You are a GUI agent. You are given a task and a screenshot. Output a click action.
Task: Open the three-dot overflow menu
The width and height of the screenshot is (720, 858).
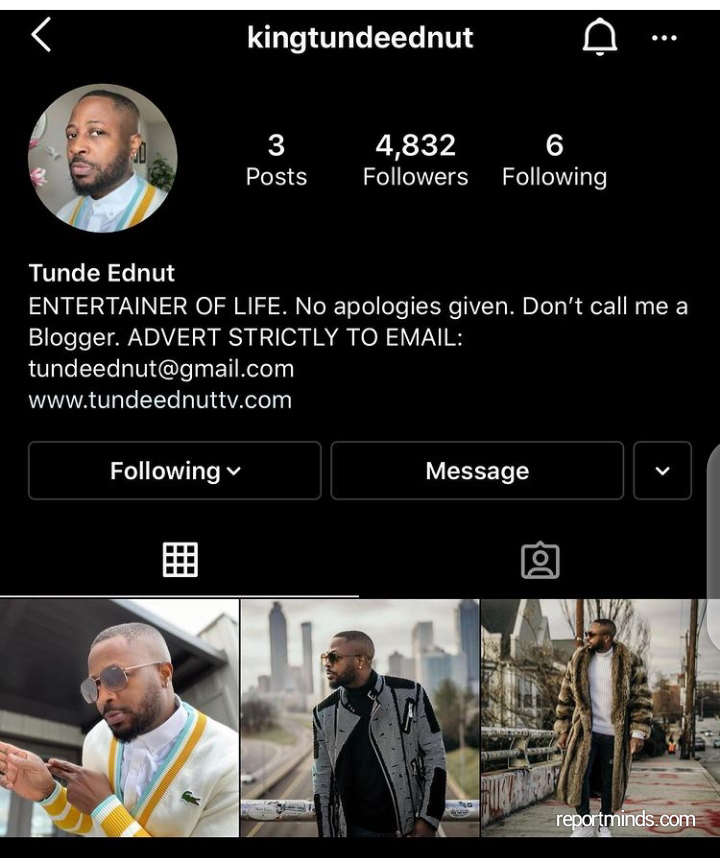tap(664, 38)
